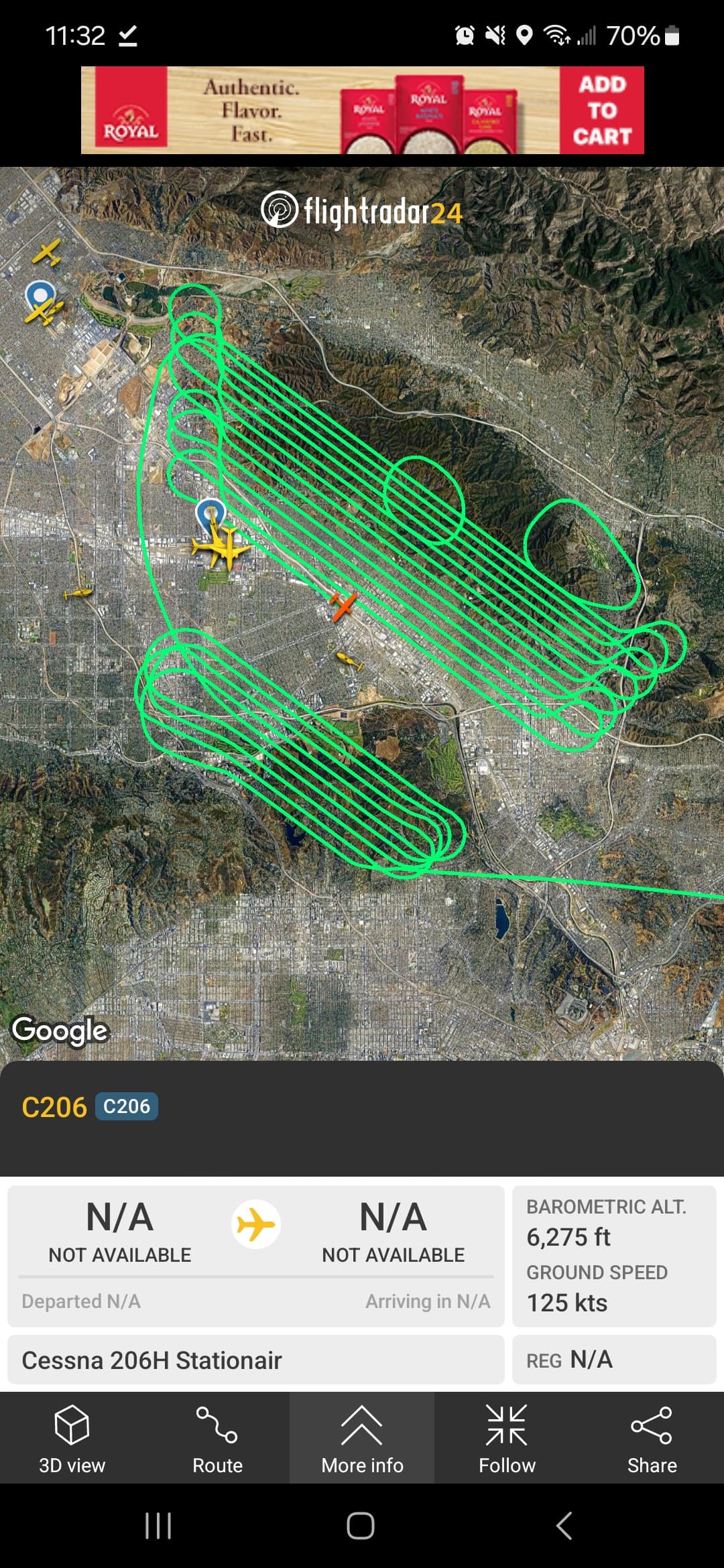The height and width of the screenshot is (1568, 724).
Task: Show the flight route
Action: pos(217,1438)
